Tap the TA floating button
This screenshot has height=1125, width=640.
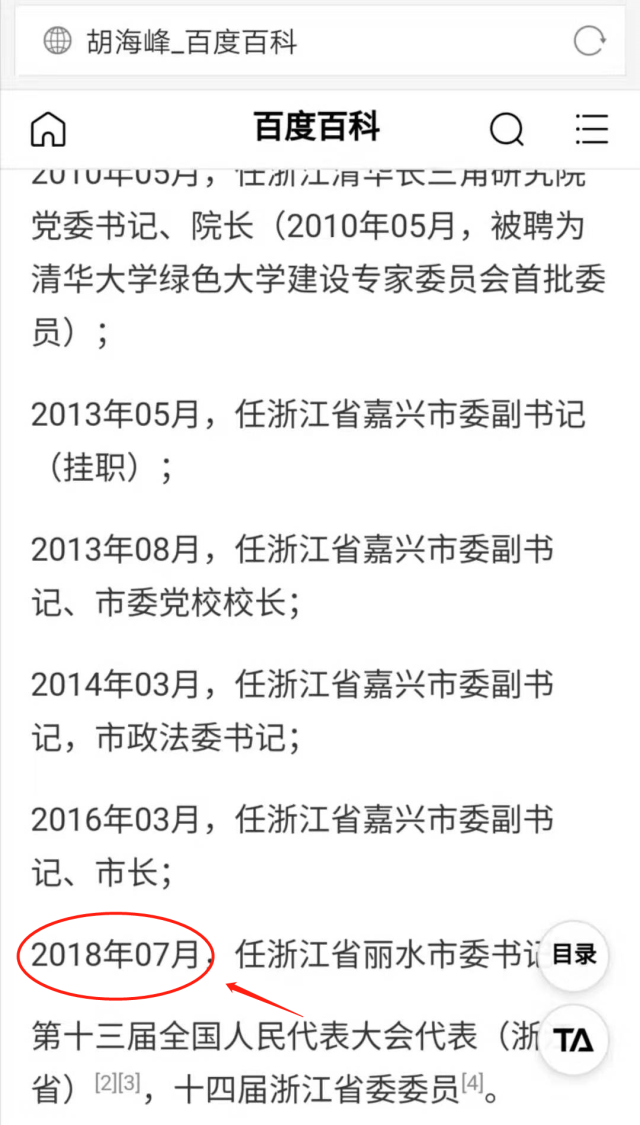575,1040
